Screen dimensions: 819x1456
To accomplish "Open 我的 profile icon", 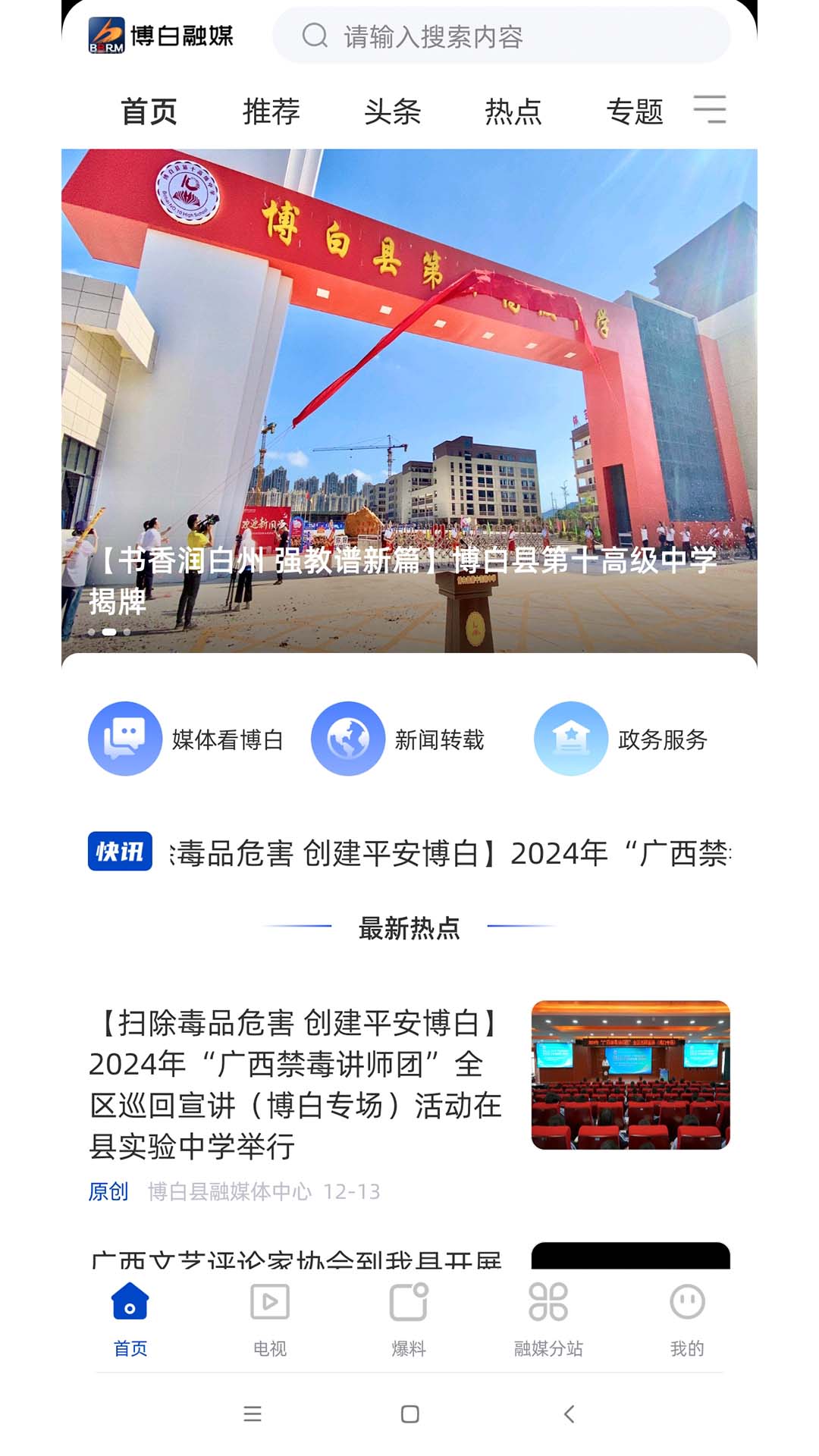I will pos(689,1303).
